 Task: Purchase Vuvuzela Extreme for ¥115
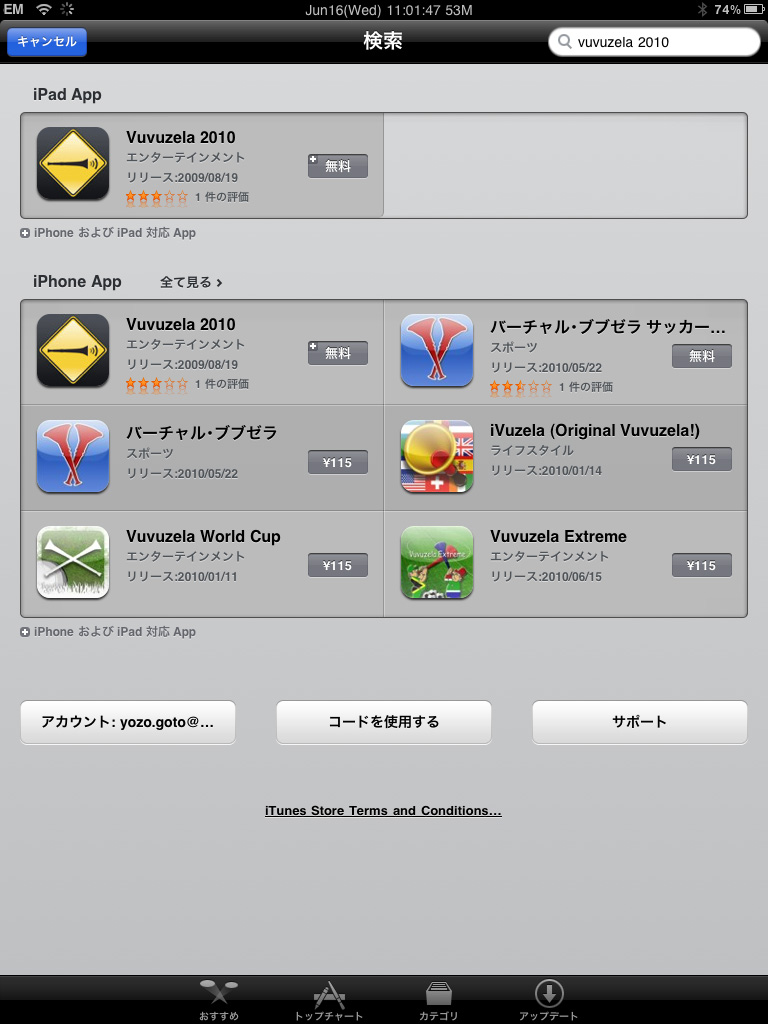(x=701, y=566)
